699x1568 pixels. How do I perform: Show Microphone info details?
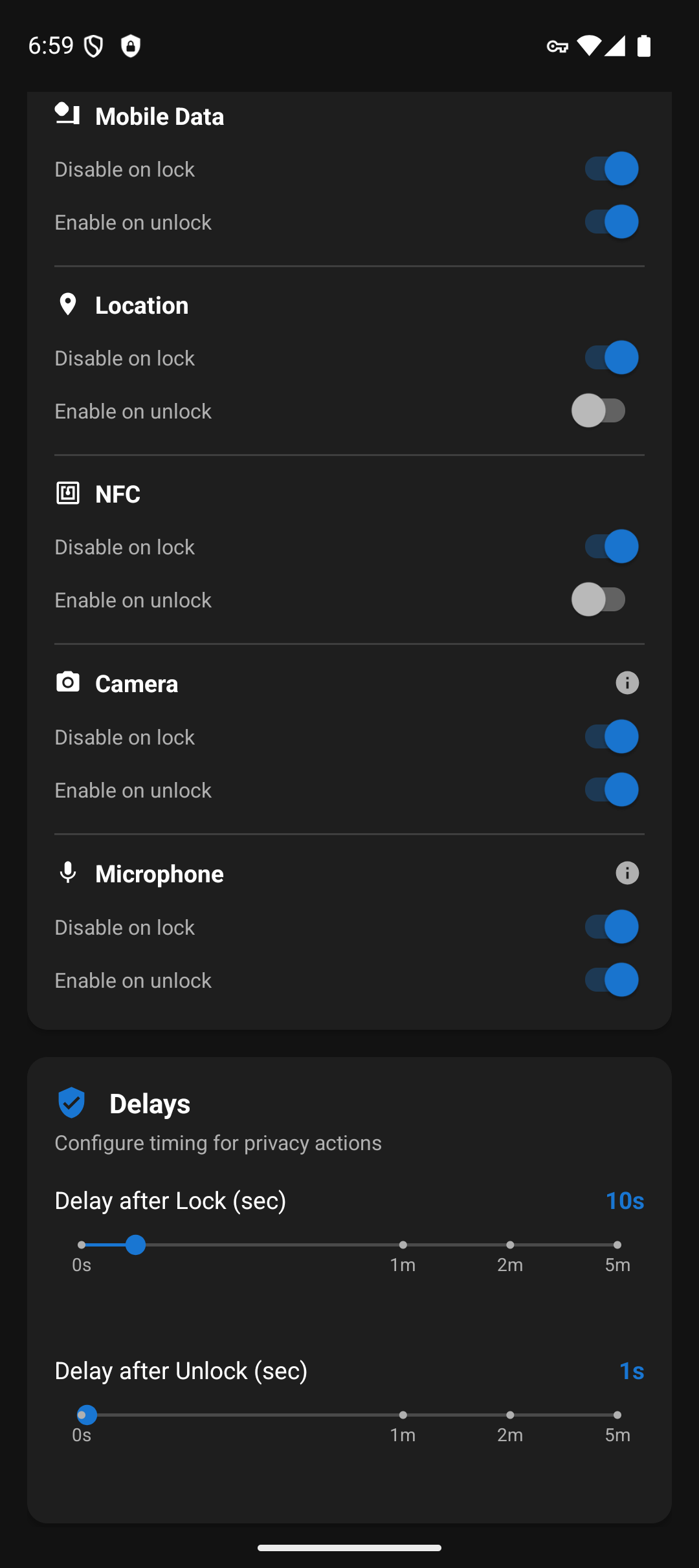(627, 873)
